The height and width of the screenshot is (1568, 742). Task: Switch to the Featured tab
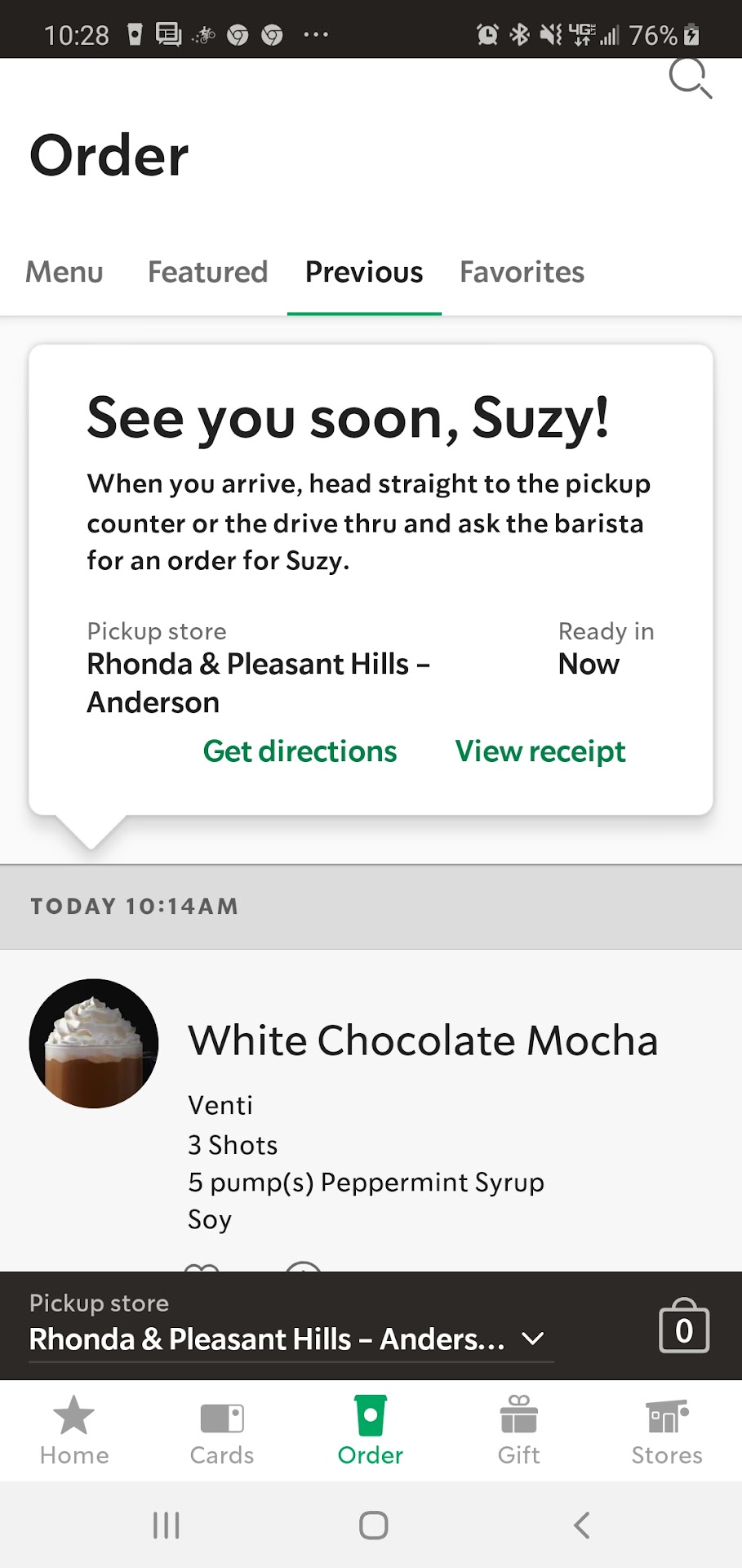[207, 272]
